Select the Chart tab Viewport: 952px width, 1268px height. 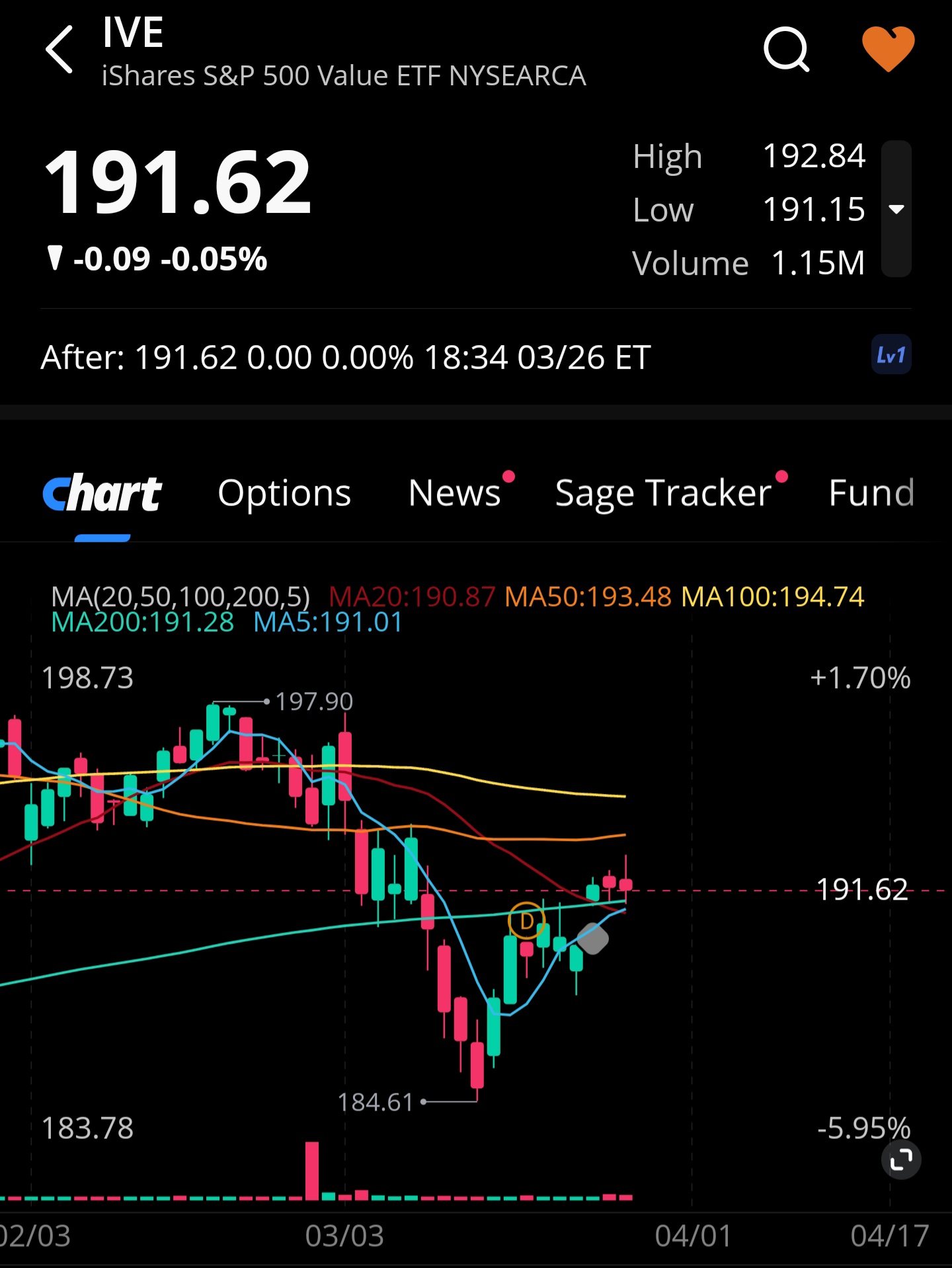tap(102, 493)
